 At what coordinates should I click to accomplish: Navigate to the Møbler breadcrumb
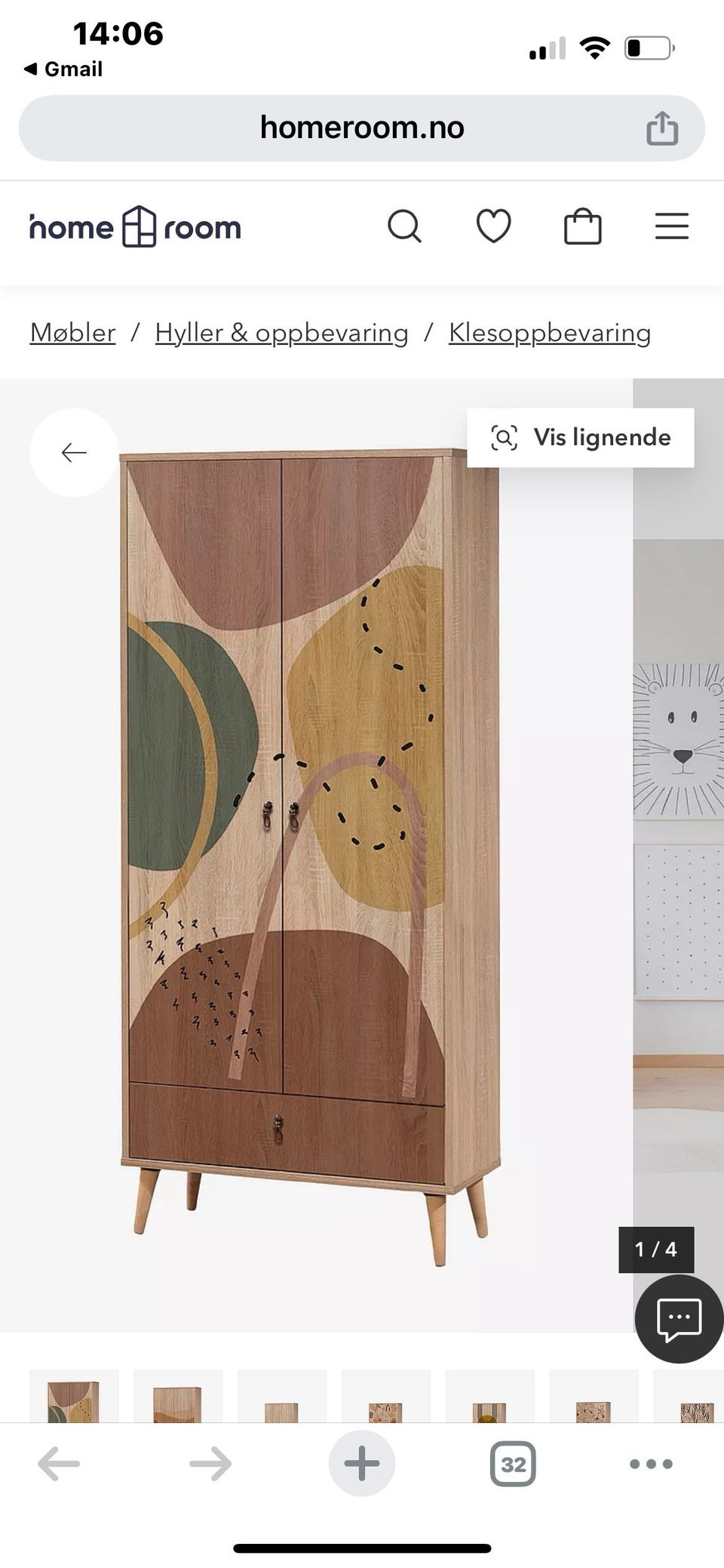(x=72, y=333)
